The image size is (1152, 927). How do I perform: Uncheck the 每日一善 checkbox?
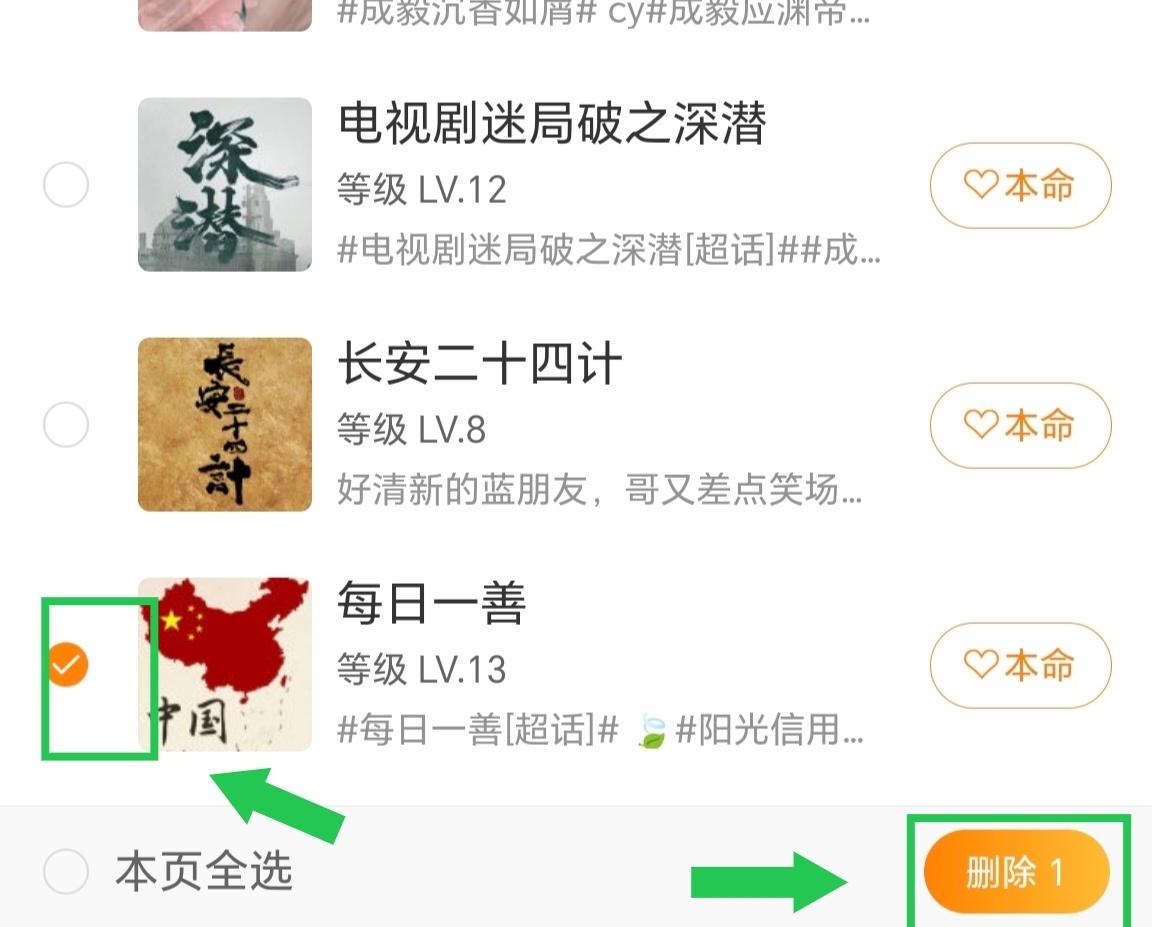pyautogui.click(x=66, y=665)
